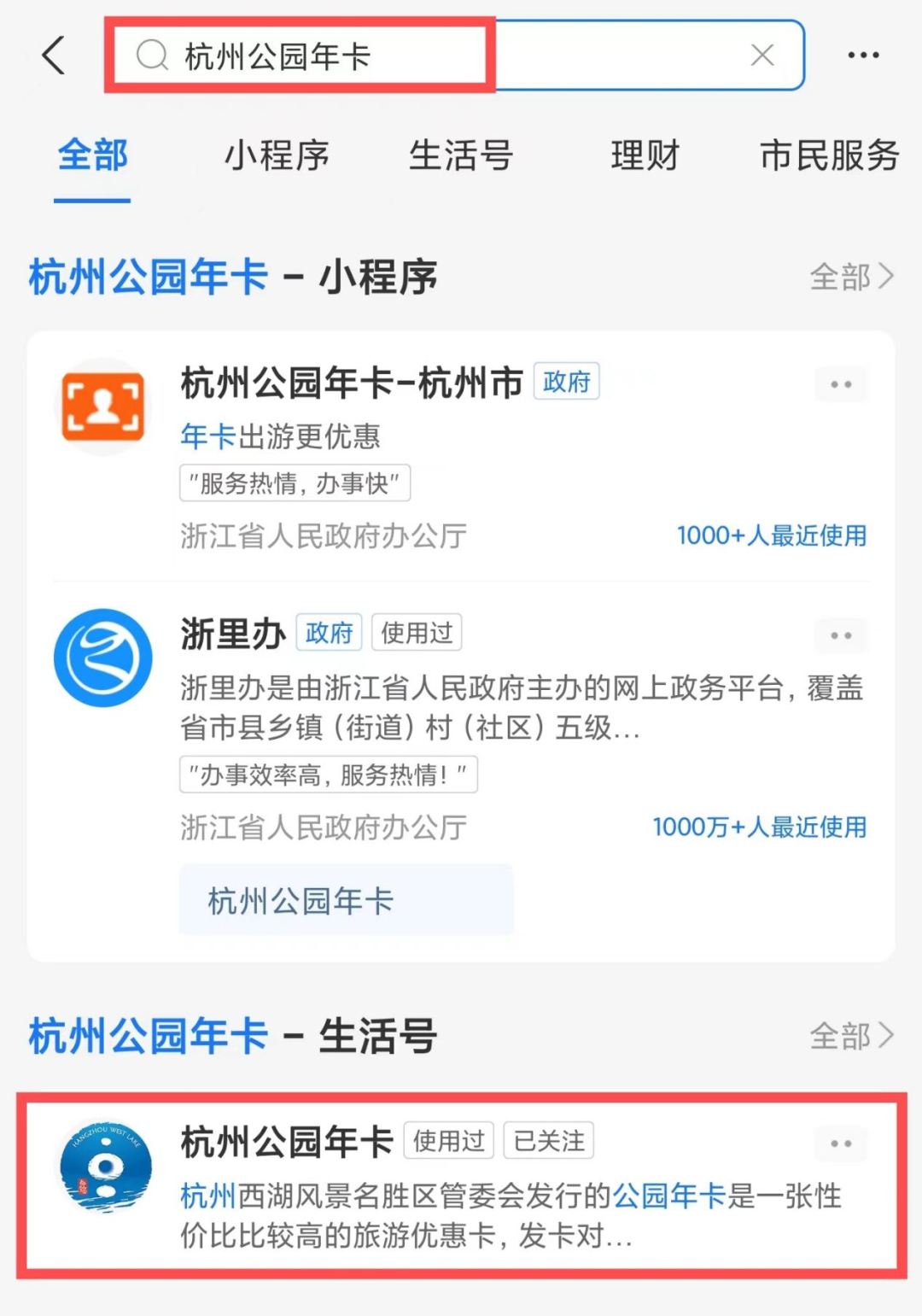Open the 浙里办 mini program

click(x=232, y=634)
